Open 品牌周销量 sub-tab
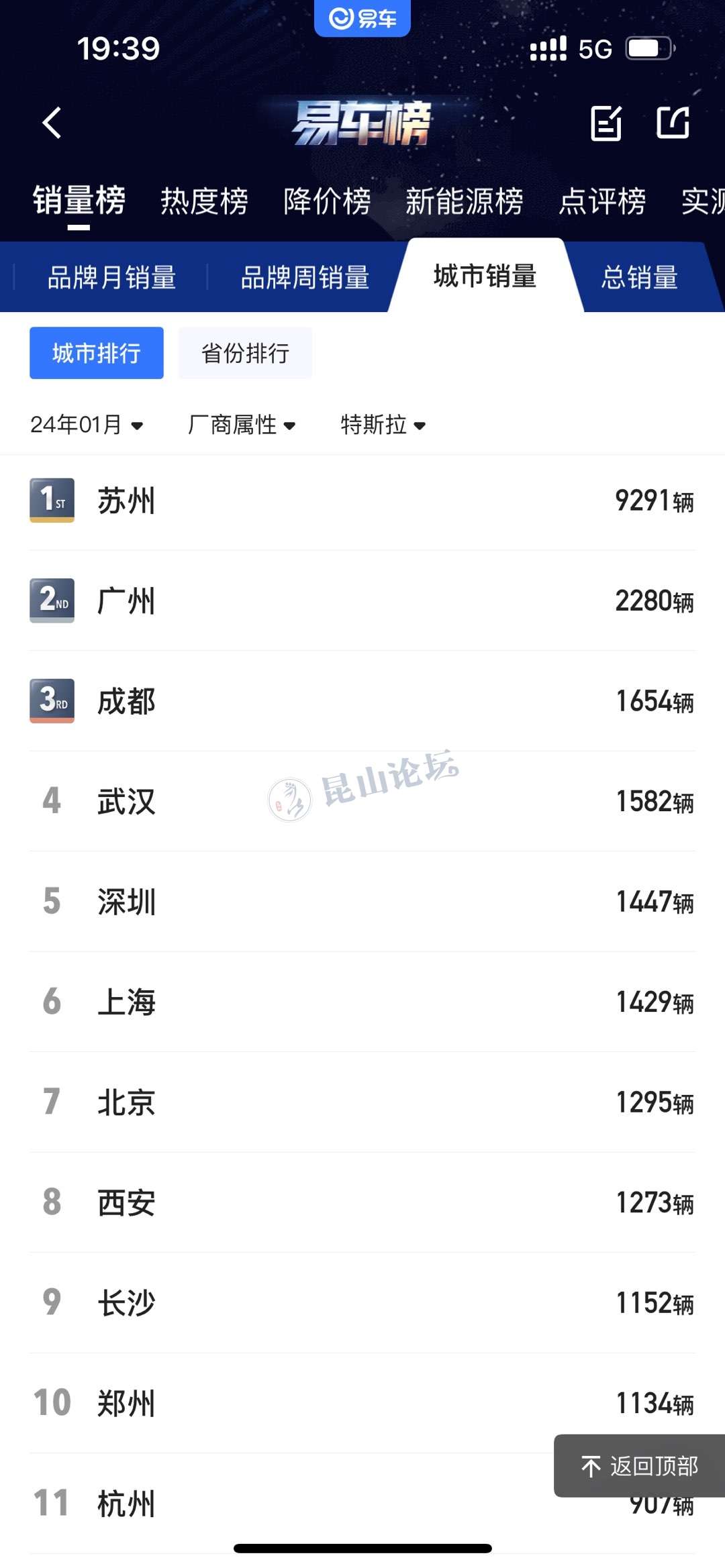This screenshot has width=725, height=1568. (305, 278)
